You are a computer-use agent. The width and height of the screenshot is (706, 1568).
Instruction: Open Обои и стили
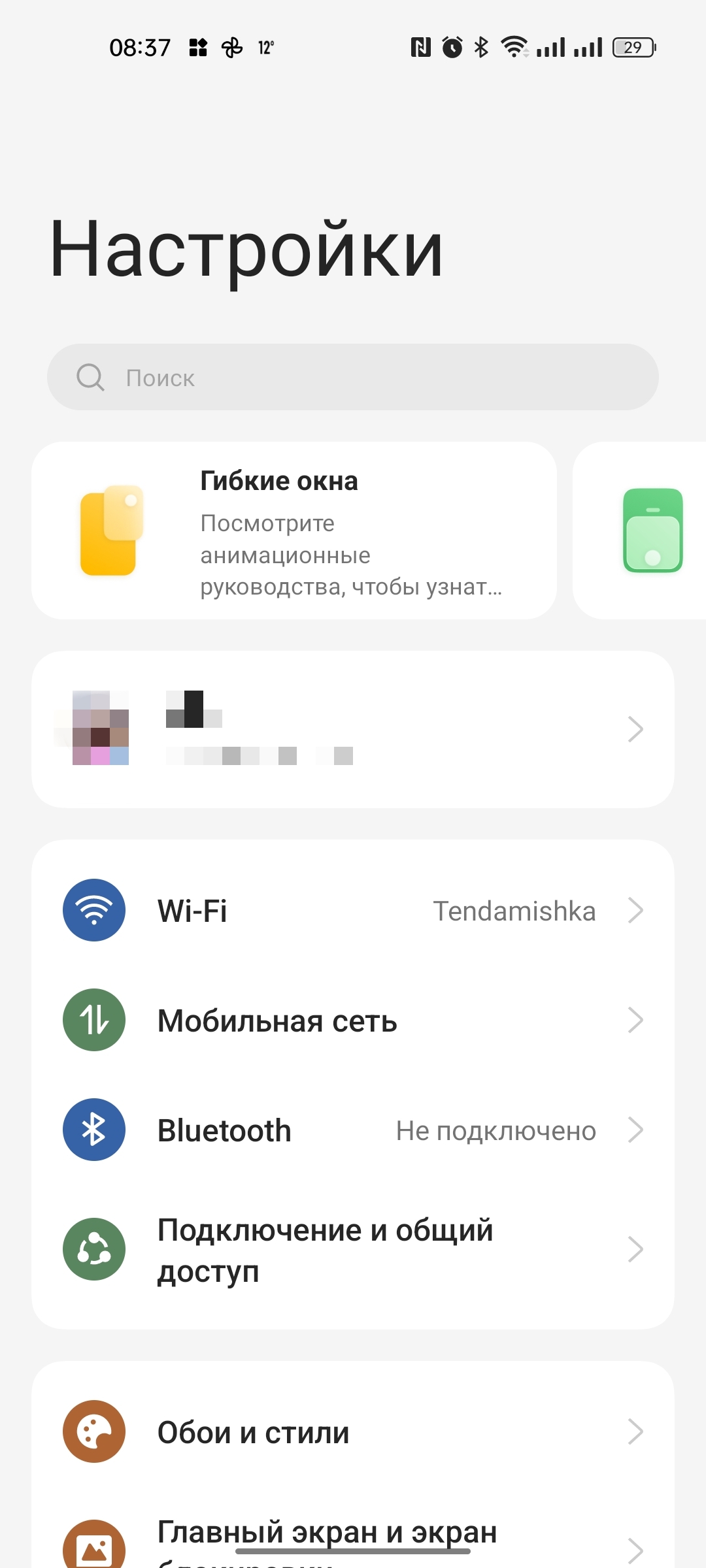353,1432
